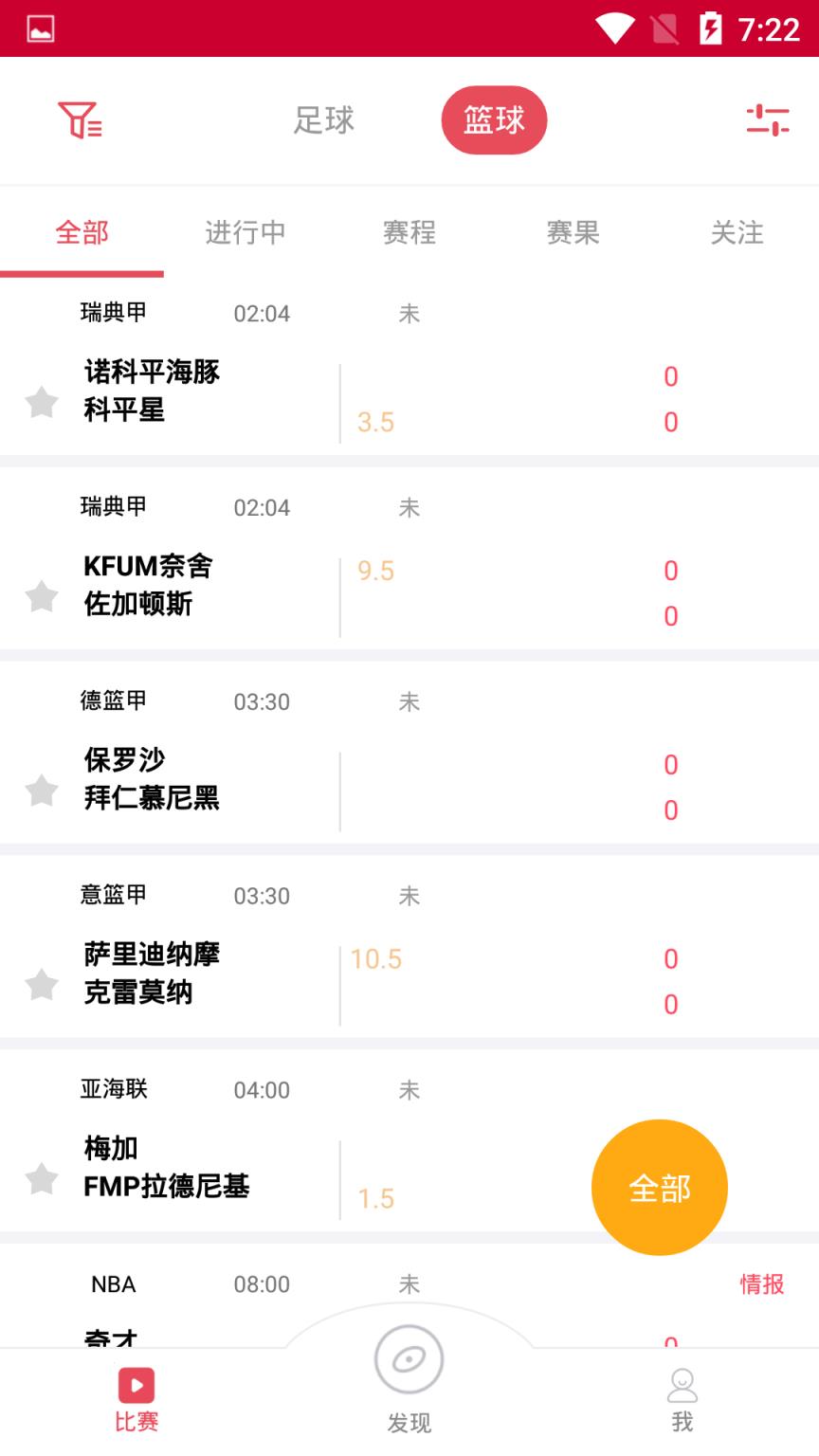Tap the image icon in the status bar
Viewport: 819px width, 1456px height.
coord(40,29)
